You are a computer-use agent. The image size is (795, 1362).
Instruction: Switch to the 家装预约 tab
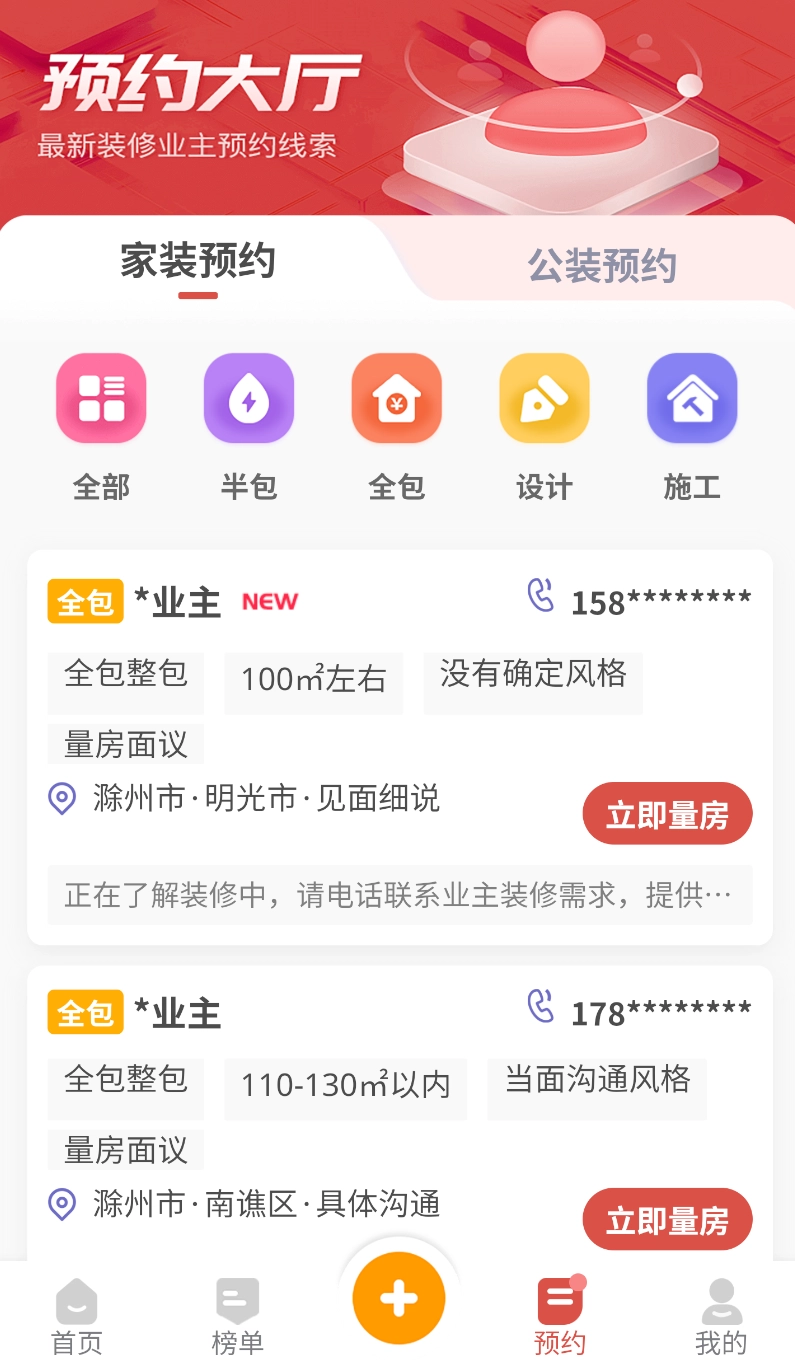(x=197, y=262)
